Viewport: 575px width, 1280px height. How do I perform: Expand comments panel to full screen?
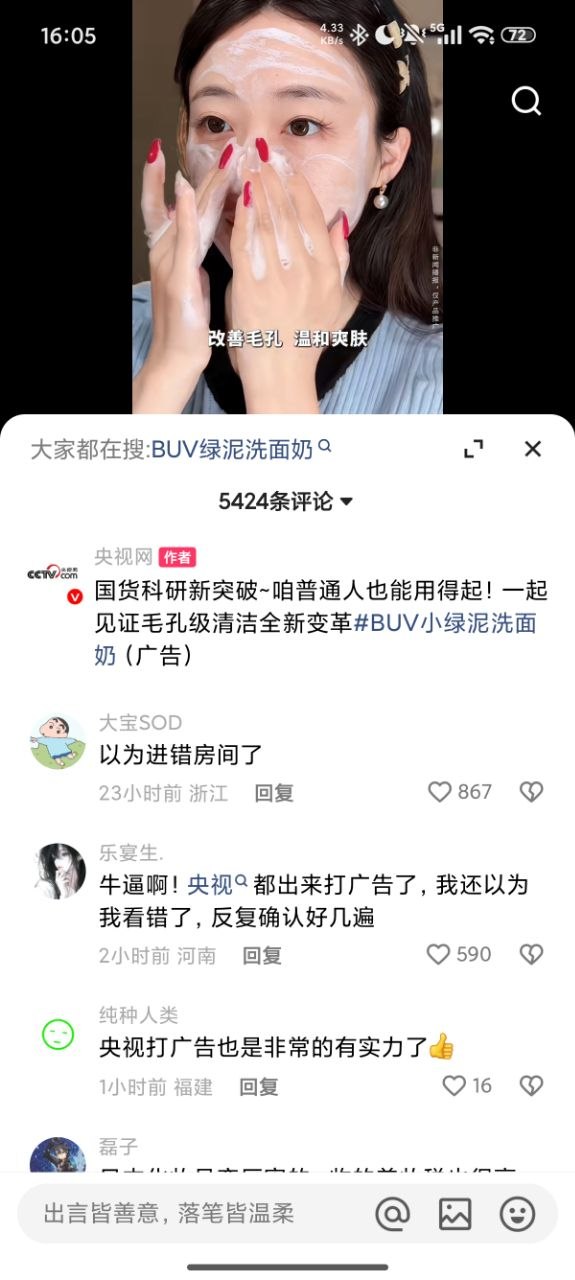[x=474, y=449]
